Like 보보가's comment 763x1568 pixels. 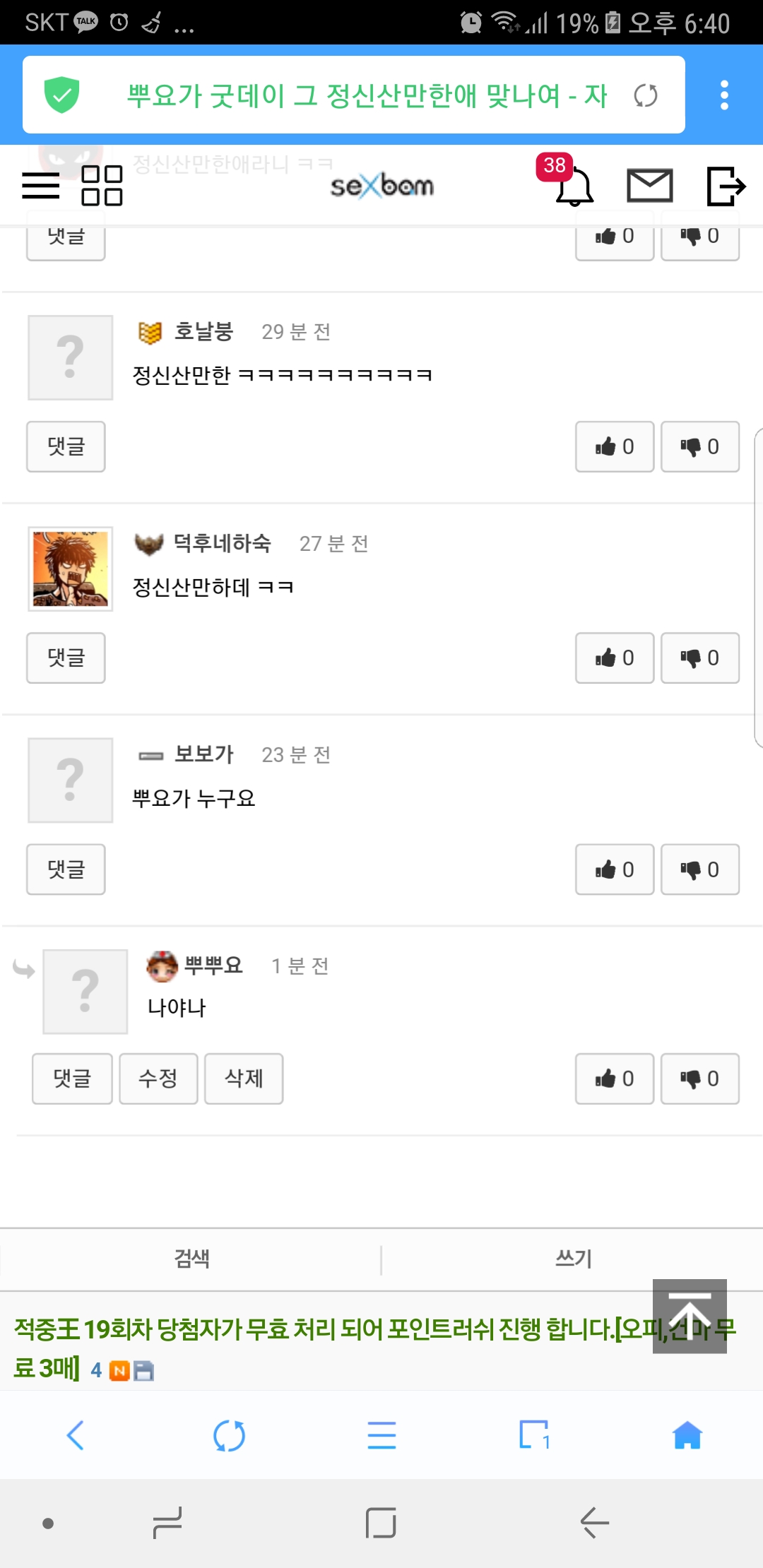[614, 869]
